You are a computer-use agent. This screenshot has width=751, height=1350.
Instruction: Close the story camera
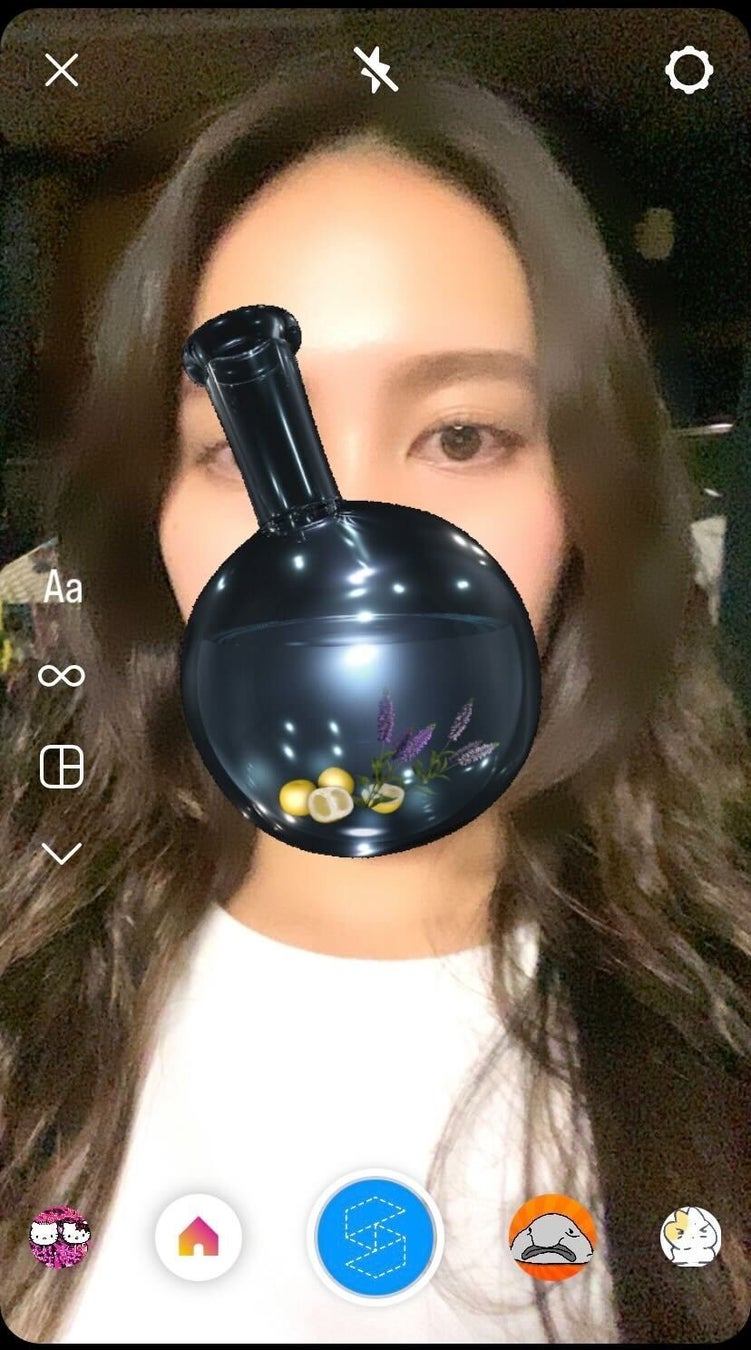tap(62, 70)
